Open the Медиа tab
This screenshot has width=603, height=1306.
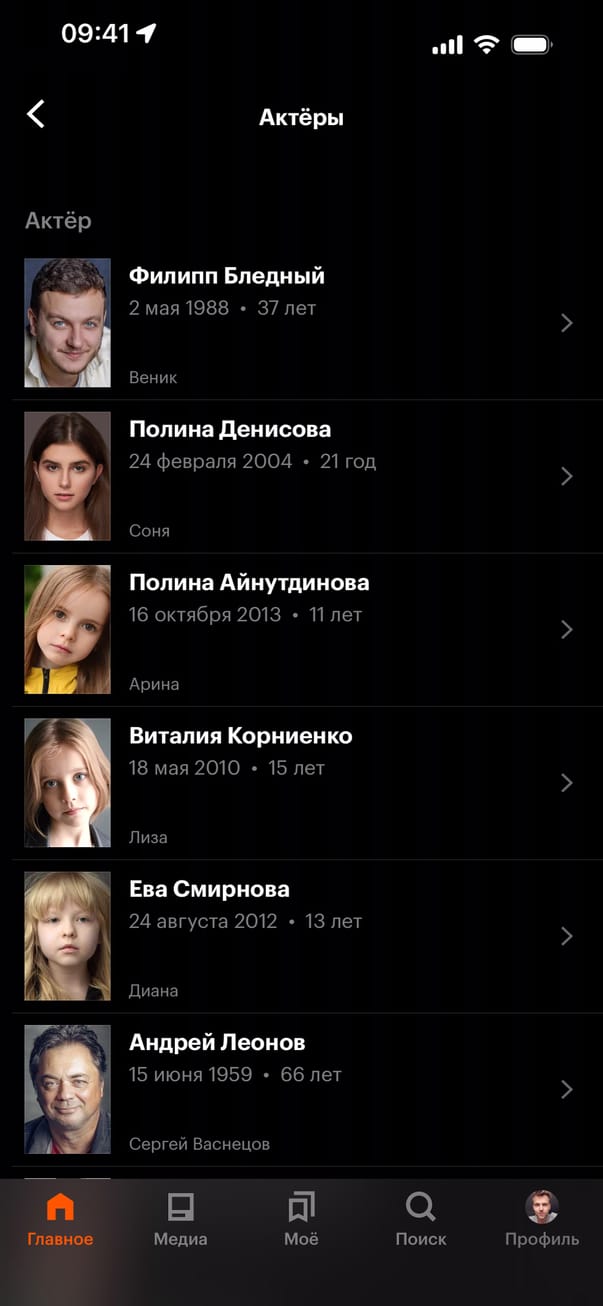180,1220
